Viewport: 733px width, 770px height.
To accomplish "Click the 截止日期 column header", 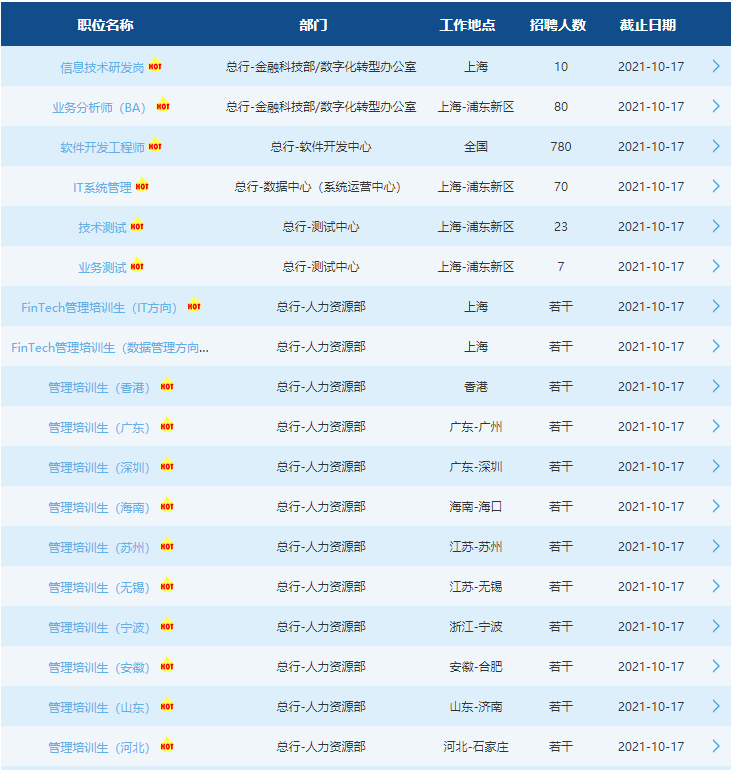I will tap(650, 23).
